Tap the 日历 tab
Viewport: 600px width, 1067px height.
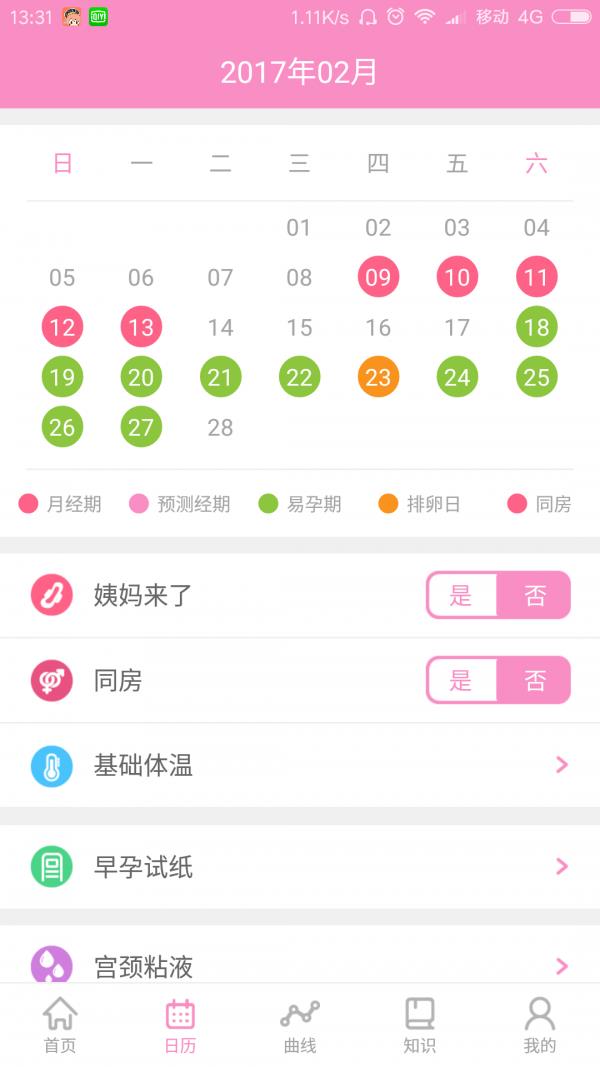[180, 1026]
